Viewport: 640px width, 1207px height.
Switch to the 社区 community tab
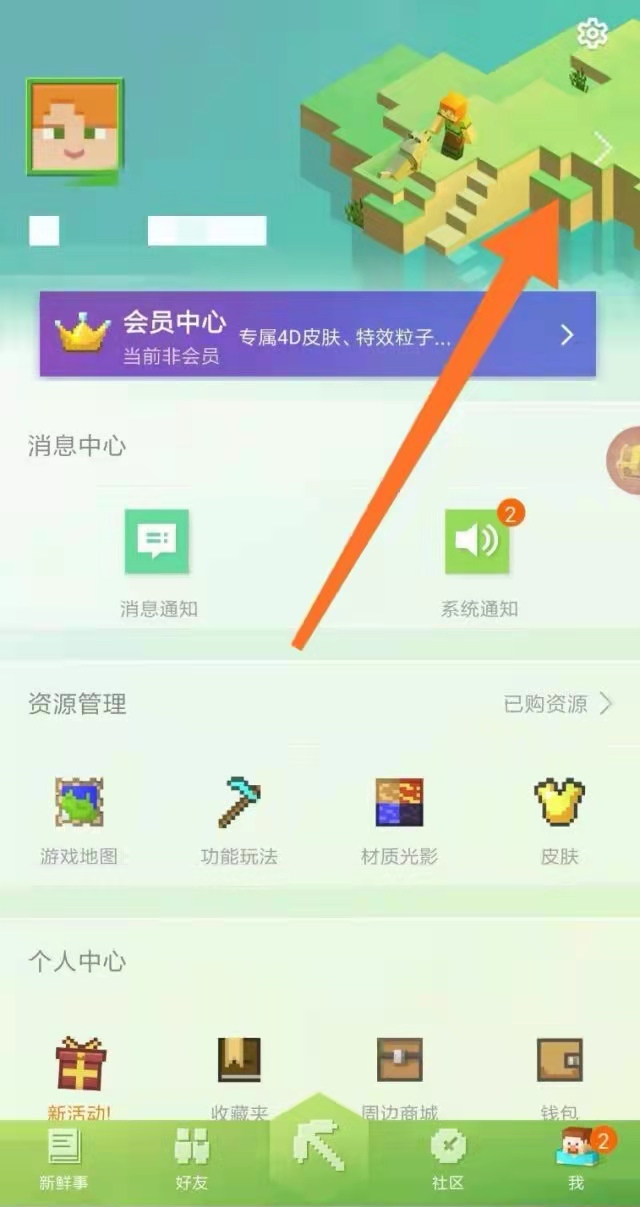(447, 1158)
